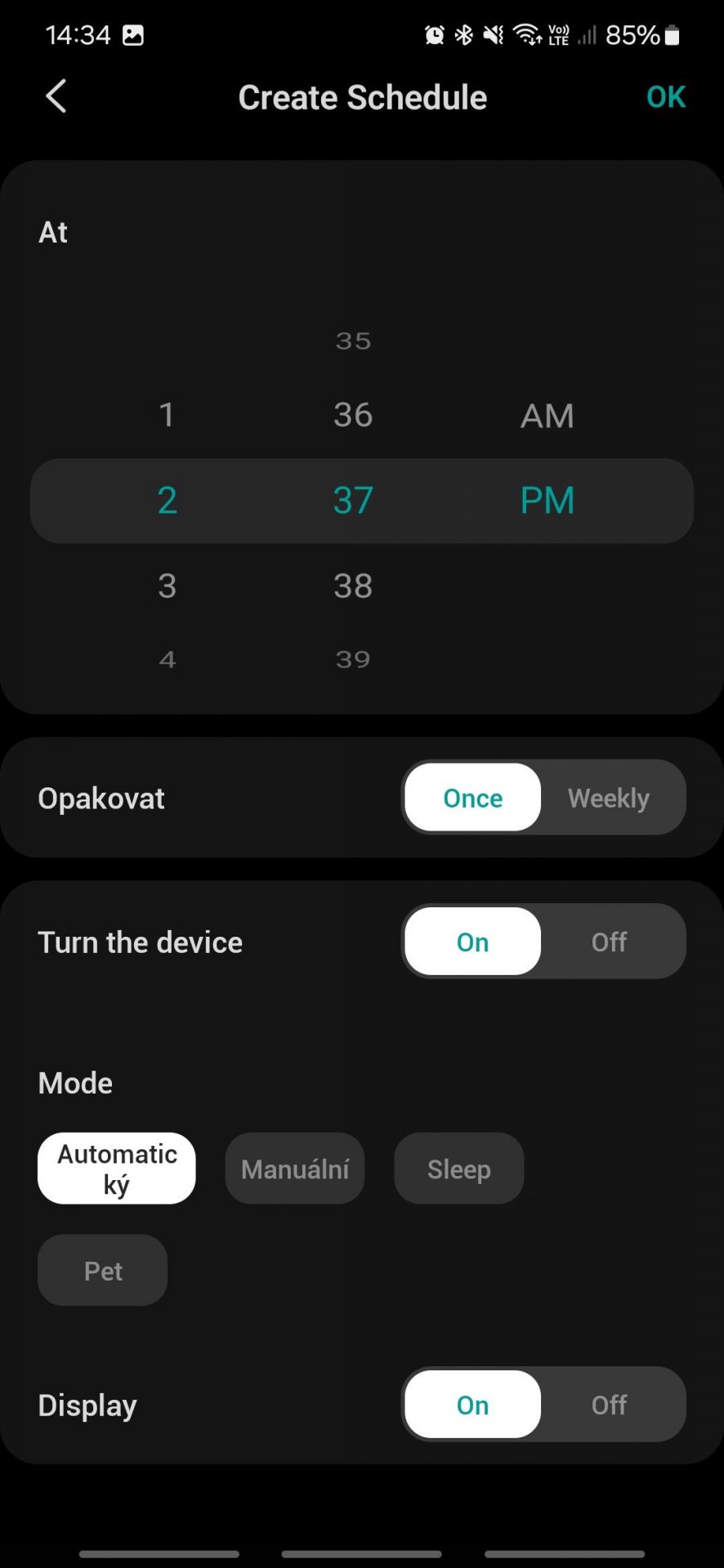Confirm the schedule with OK

[665, 97]
